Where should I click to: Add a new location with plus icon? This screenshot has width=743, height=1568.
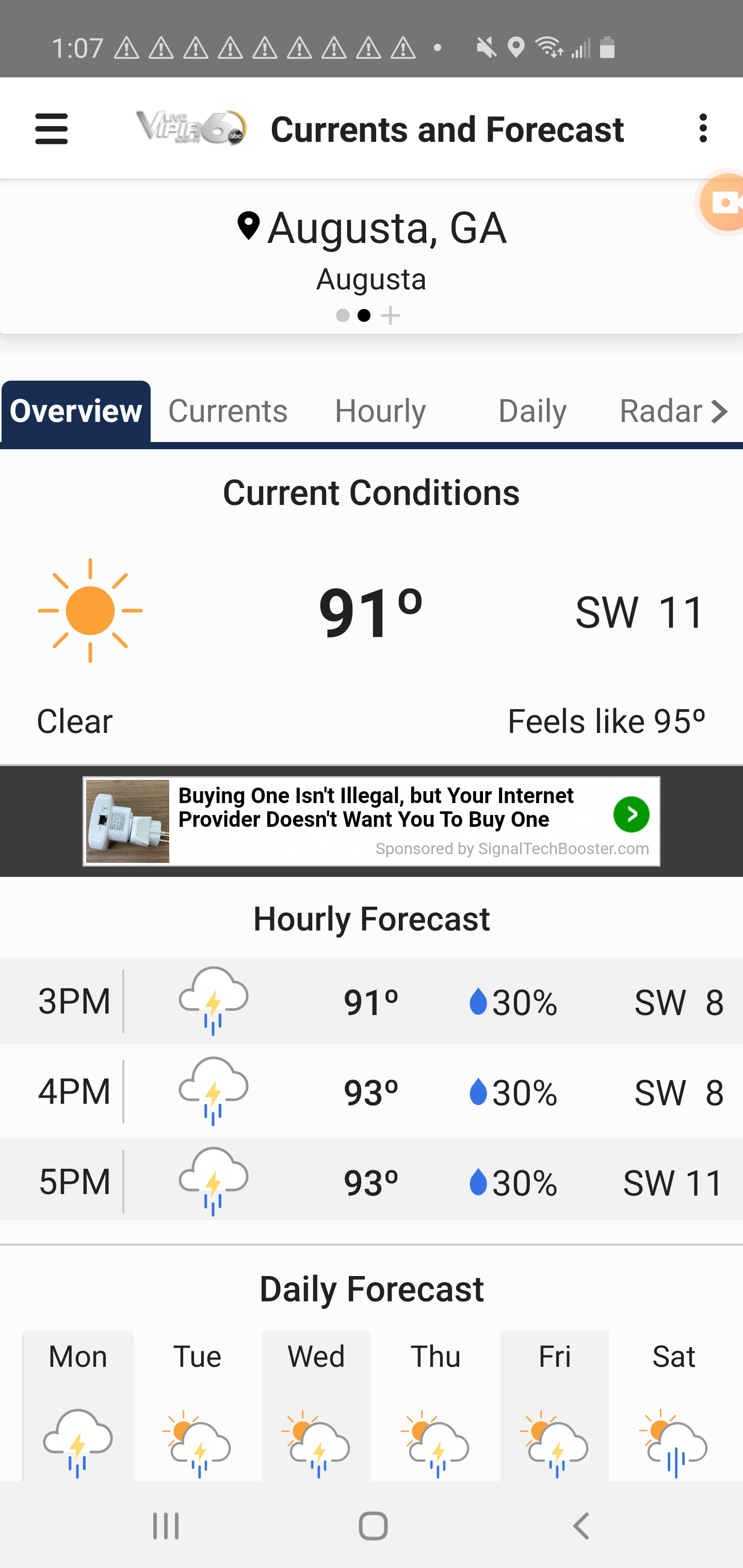point(391,316)
